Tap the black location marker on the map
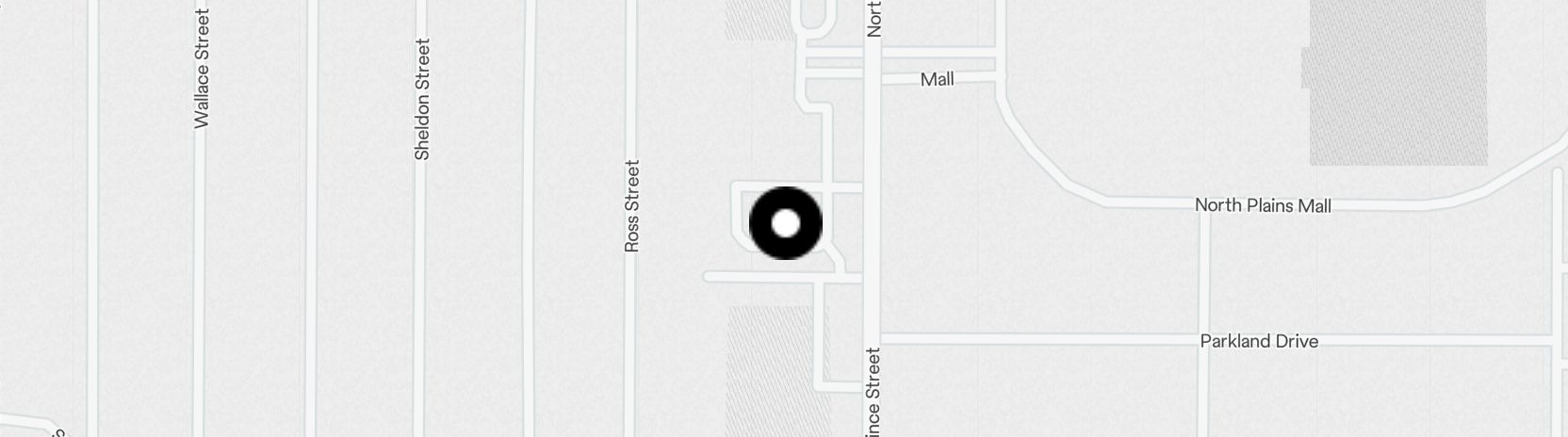The image size is (1568, 437). coord(785,223)
